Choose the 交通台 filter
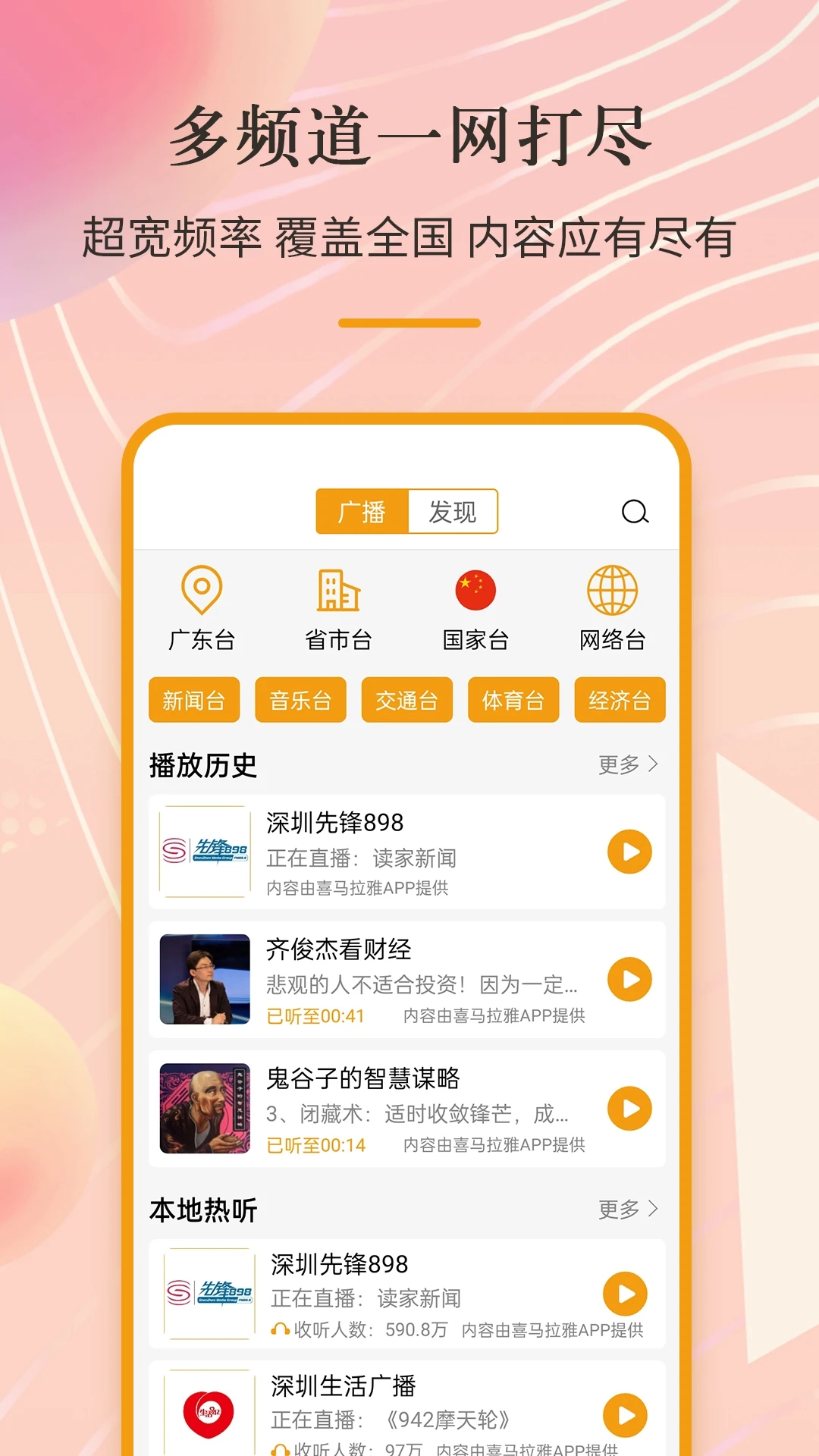This screenshot has width=819, height=1456. (406, 700)
